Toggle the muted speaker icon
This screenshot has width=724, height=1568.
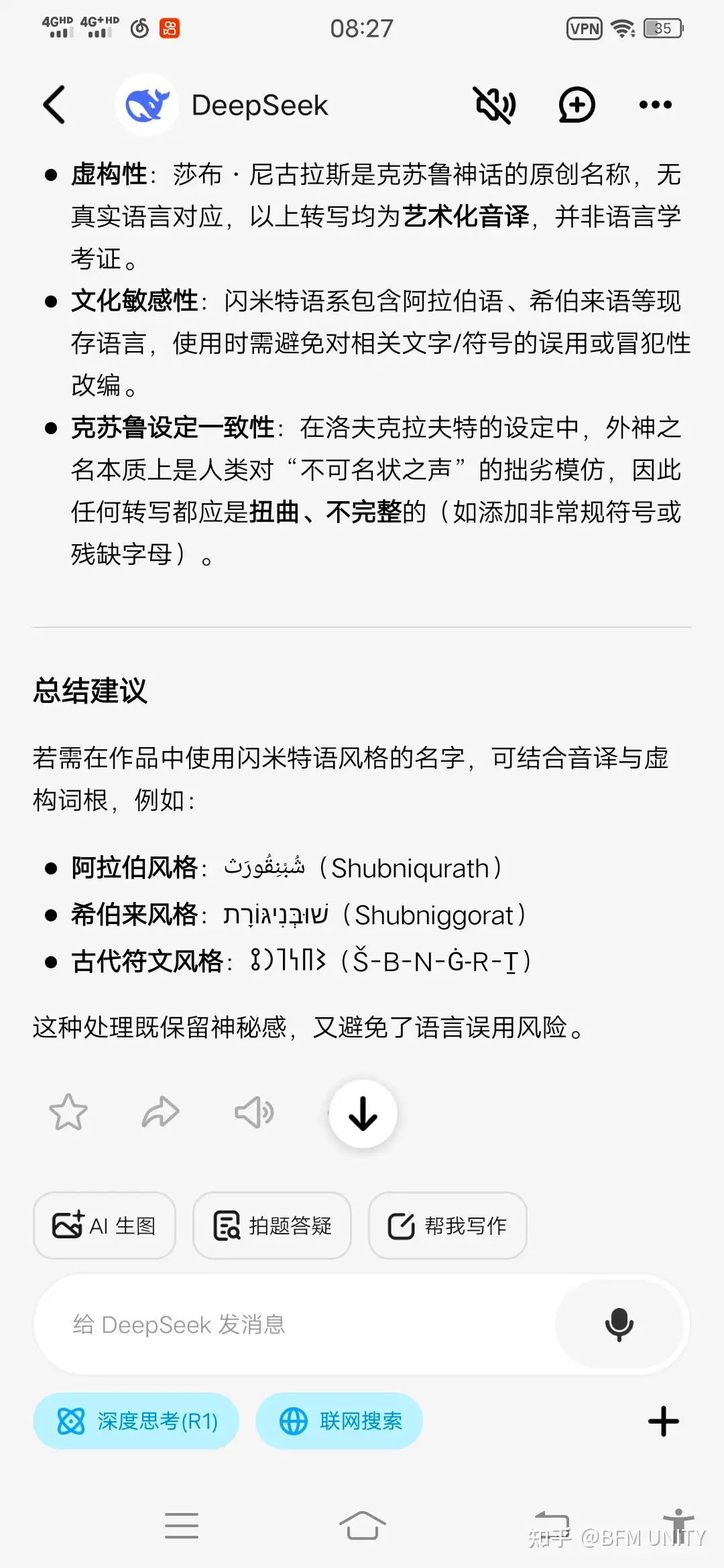[495, 105]
